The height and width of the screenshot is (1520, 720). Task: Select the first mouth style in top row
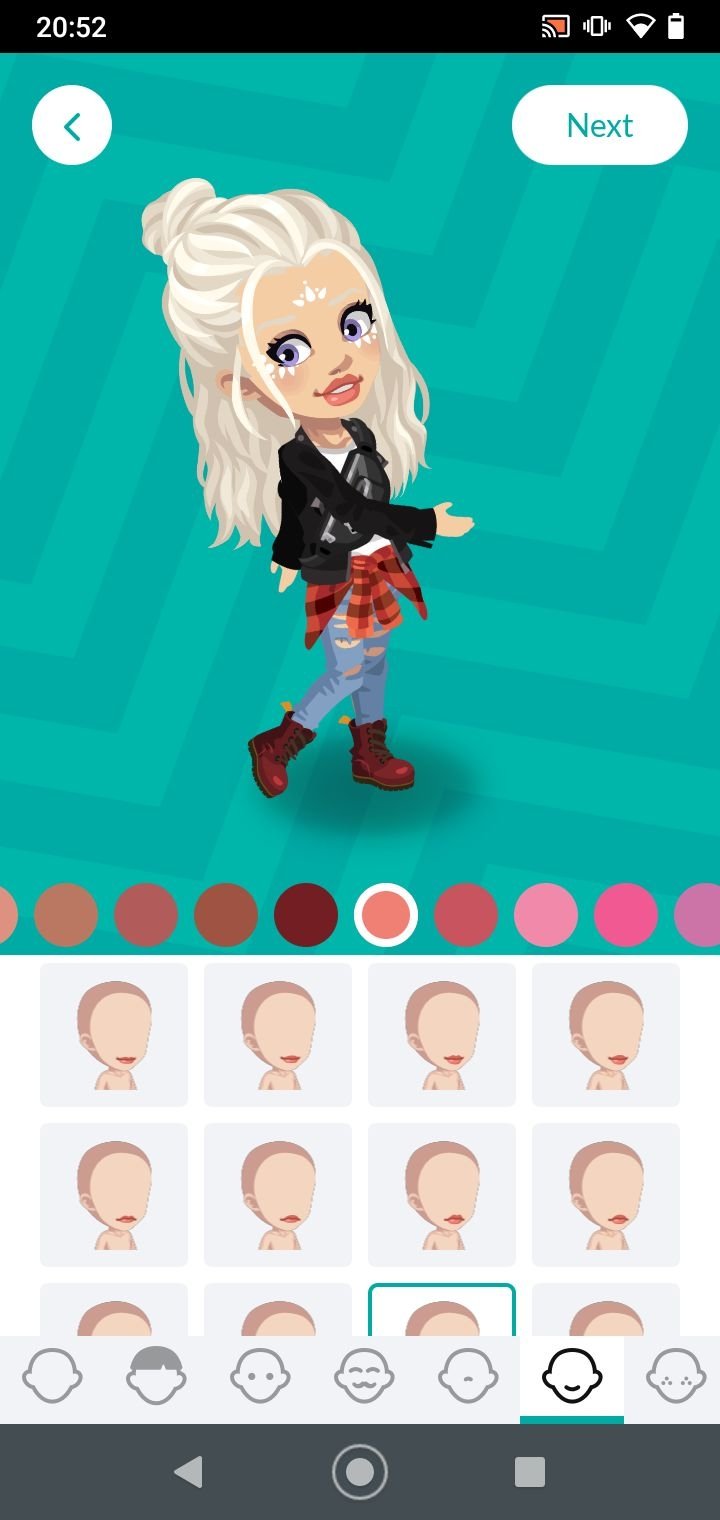[114, 1035]
